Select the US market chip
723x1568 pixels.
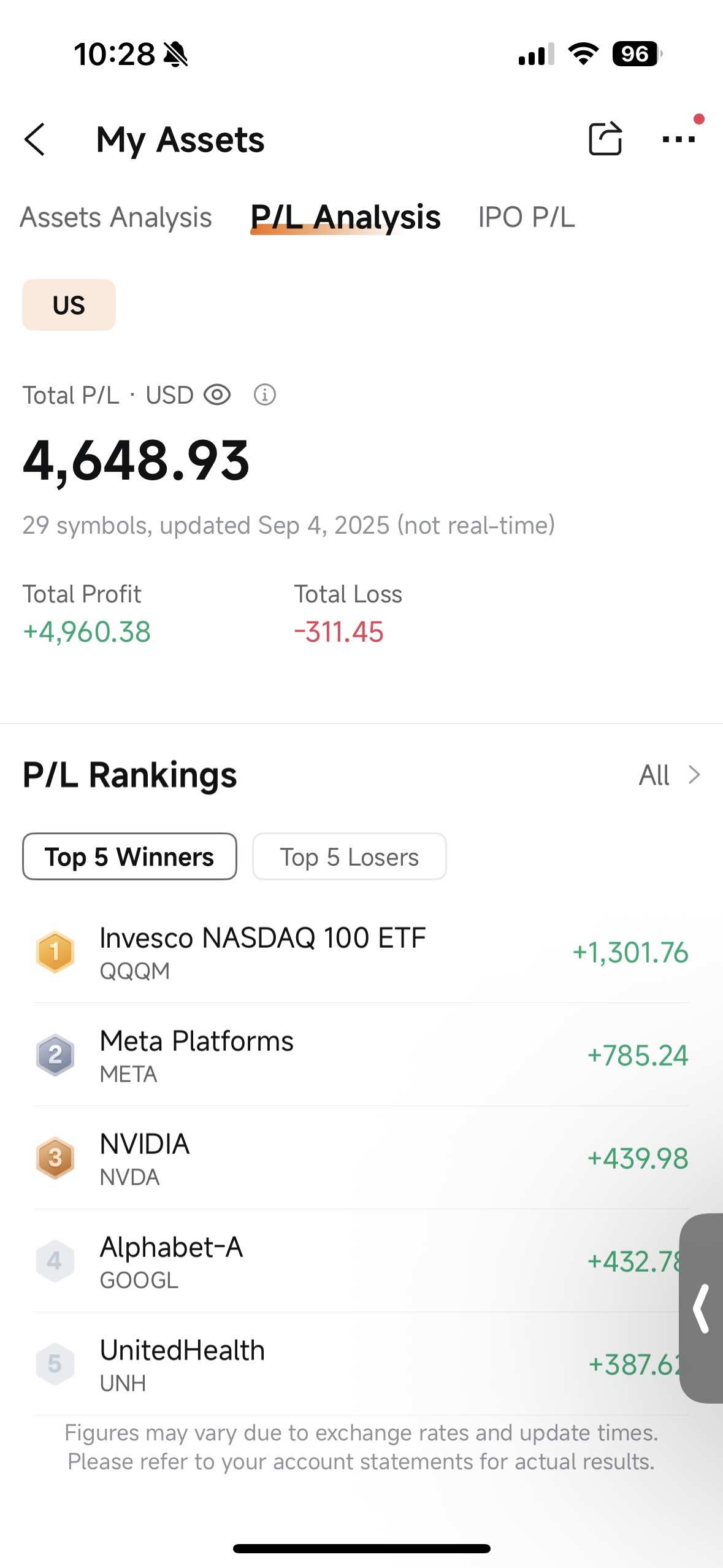click(x=69, y=305)
